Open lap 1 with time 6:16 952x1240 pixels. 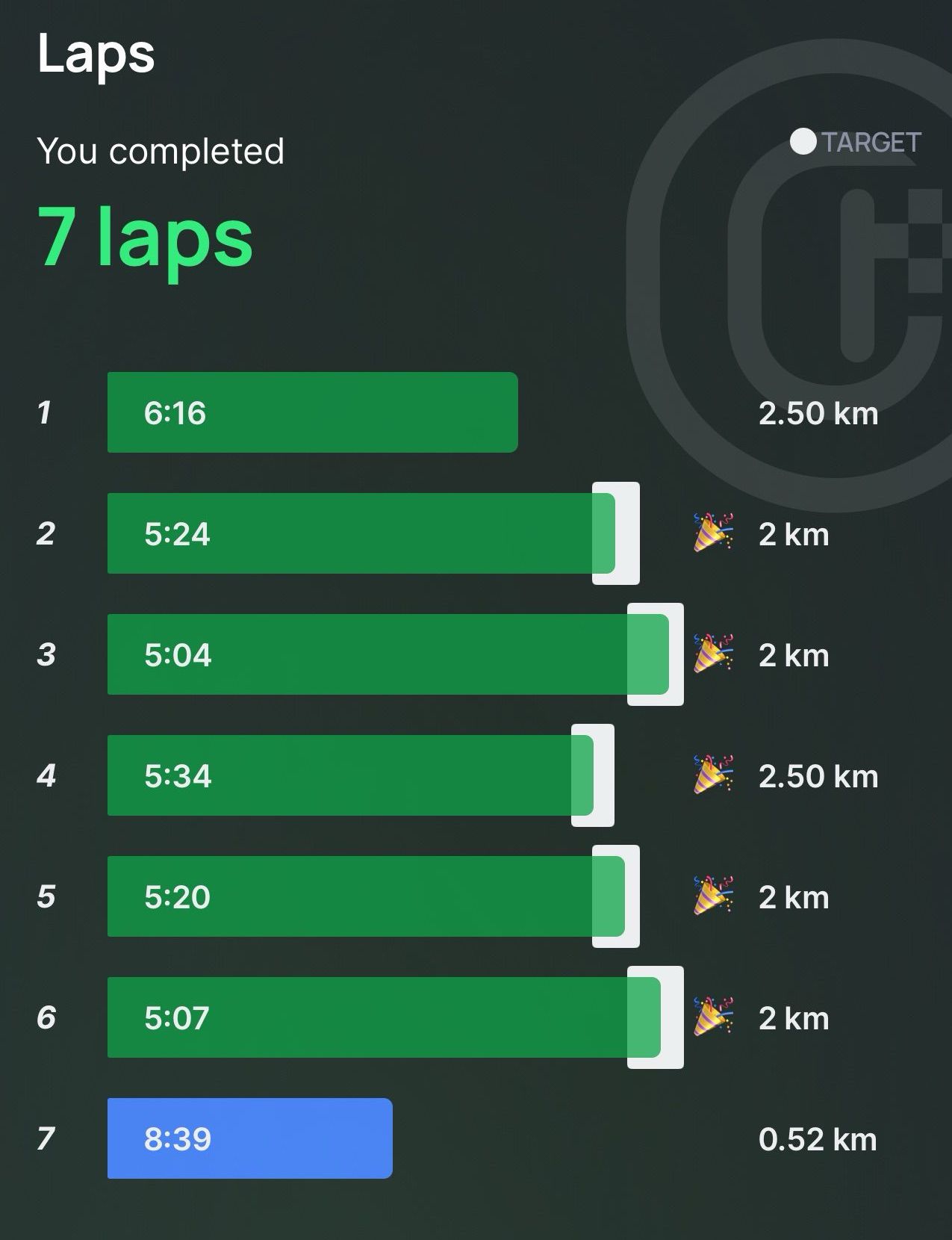point(312,412)
